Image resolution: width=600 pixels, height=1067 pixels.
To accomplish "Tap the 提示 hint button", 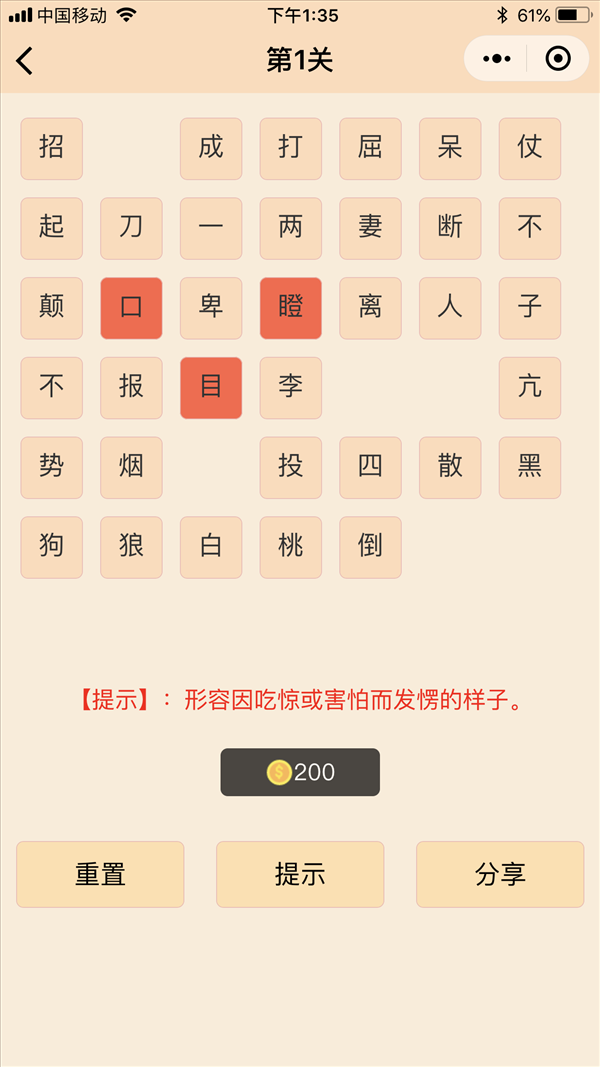I will [300, 874].
